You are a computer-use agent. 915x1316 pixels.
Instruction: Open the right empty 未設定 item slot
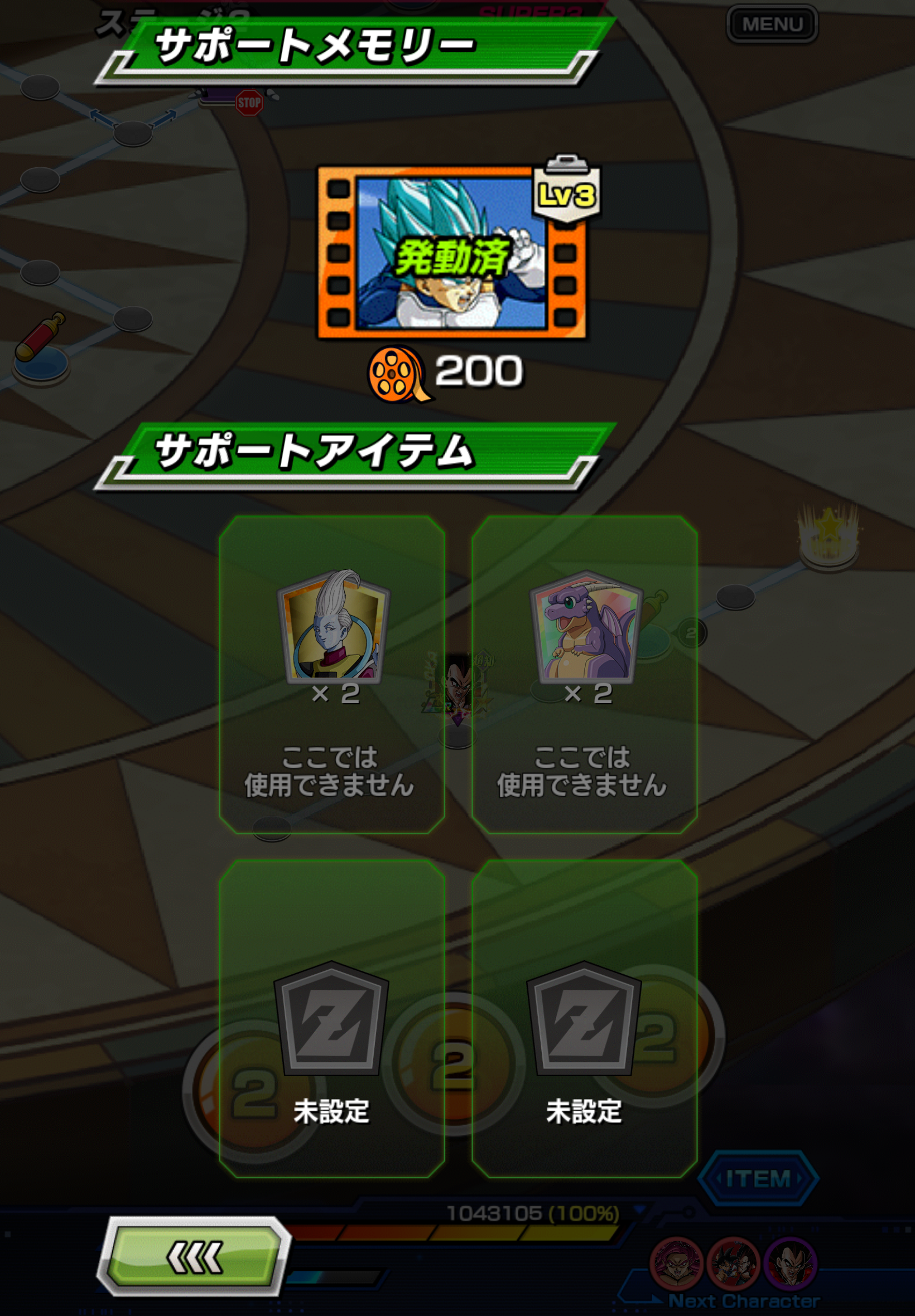584,1018
